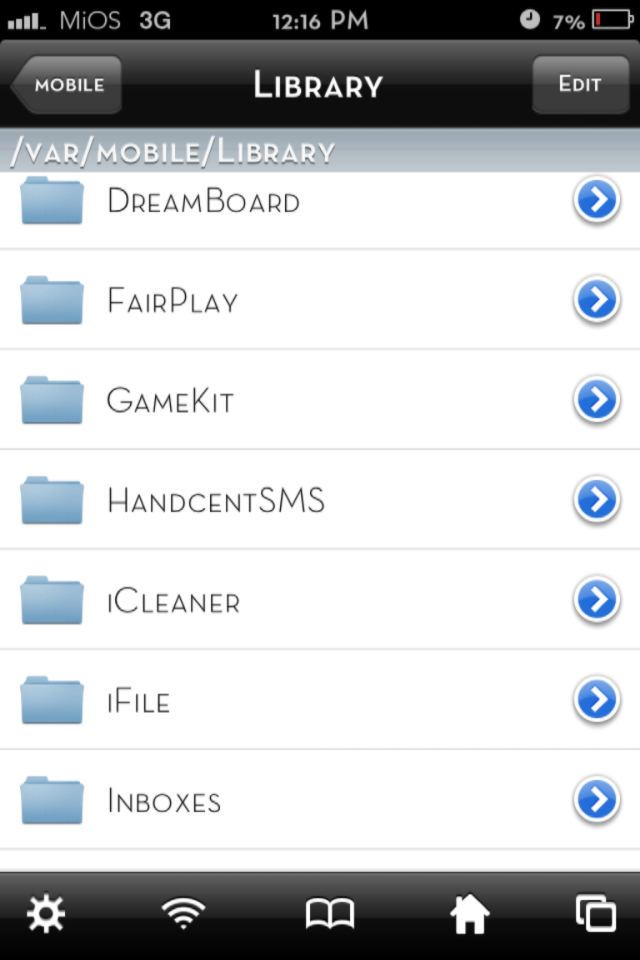Open the iFile folder
640x960 pixels.
point(140,701)
